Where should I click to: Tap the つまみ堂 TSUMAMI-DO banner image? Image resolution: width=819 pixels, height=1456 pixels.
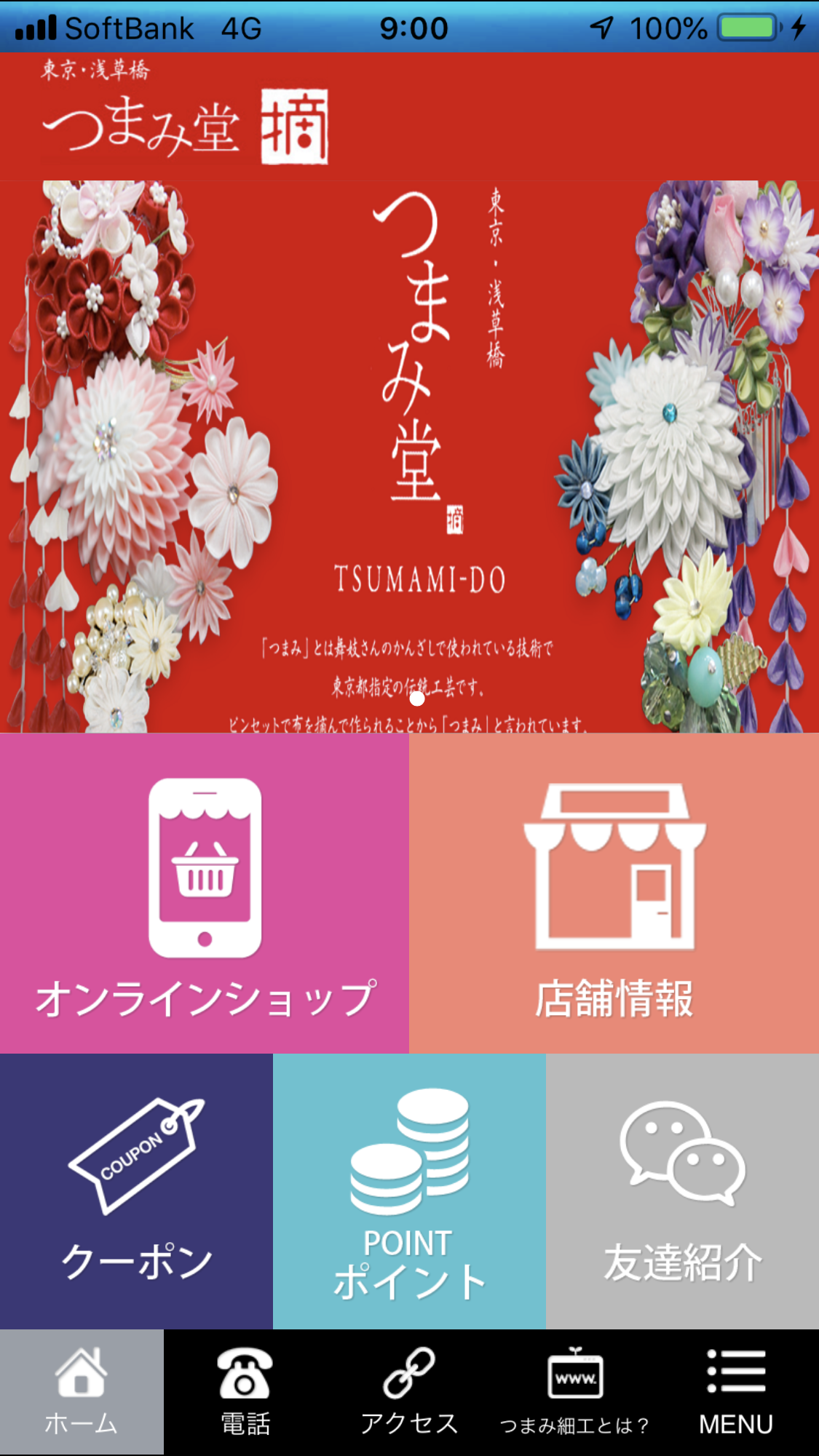click(x=409, y=456)
